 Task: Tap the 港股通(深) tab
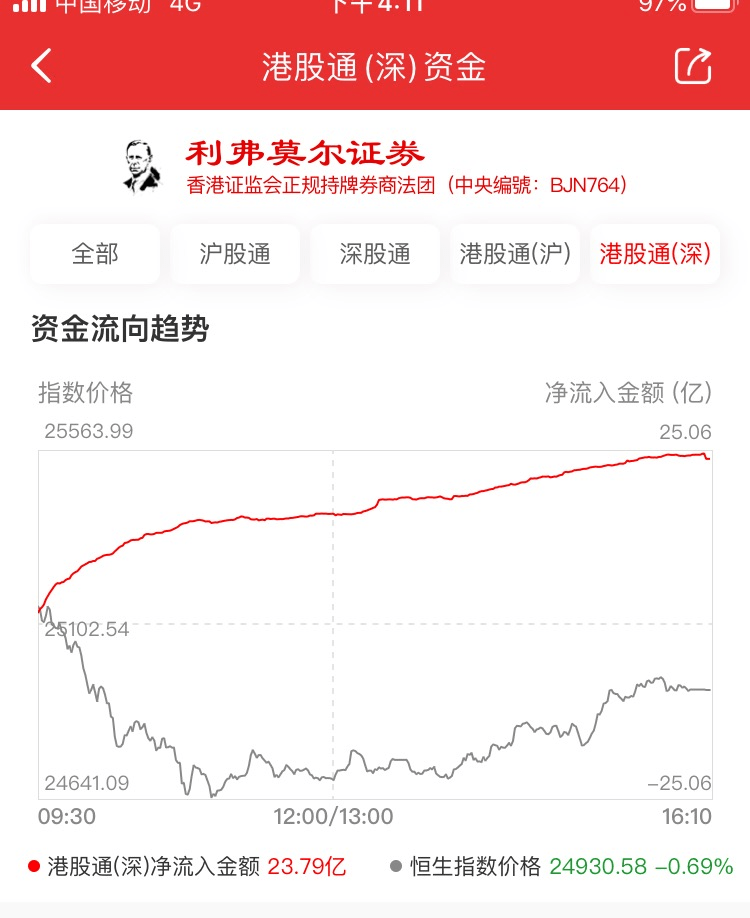(x=655, y=254)
